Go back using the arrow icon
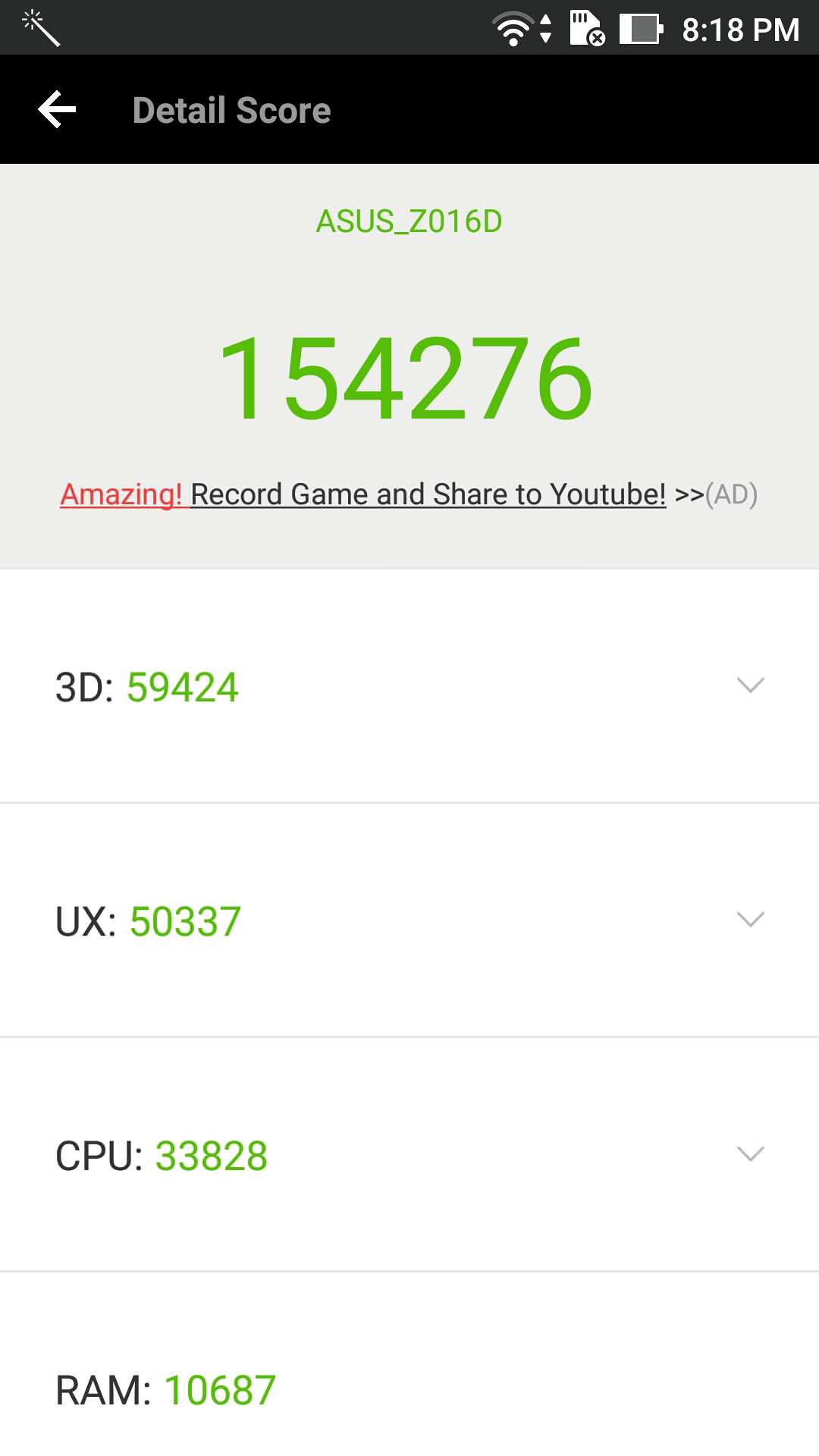819x1456 pixels. 57,110
